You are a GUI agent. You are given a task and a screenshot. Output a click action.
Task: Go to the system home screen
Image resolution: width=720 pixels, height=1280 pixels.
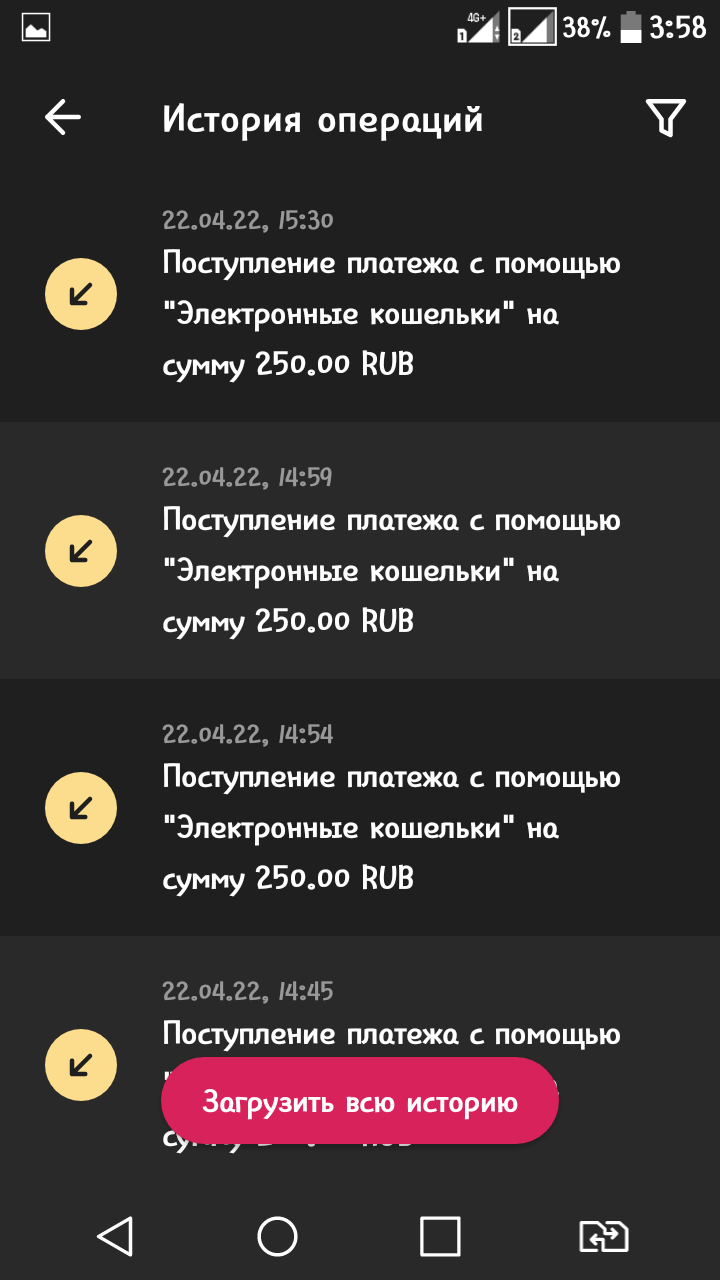coord(278,1236)
